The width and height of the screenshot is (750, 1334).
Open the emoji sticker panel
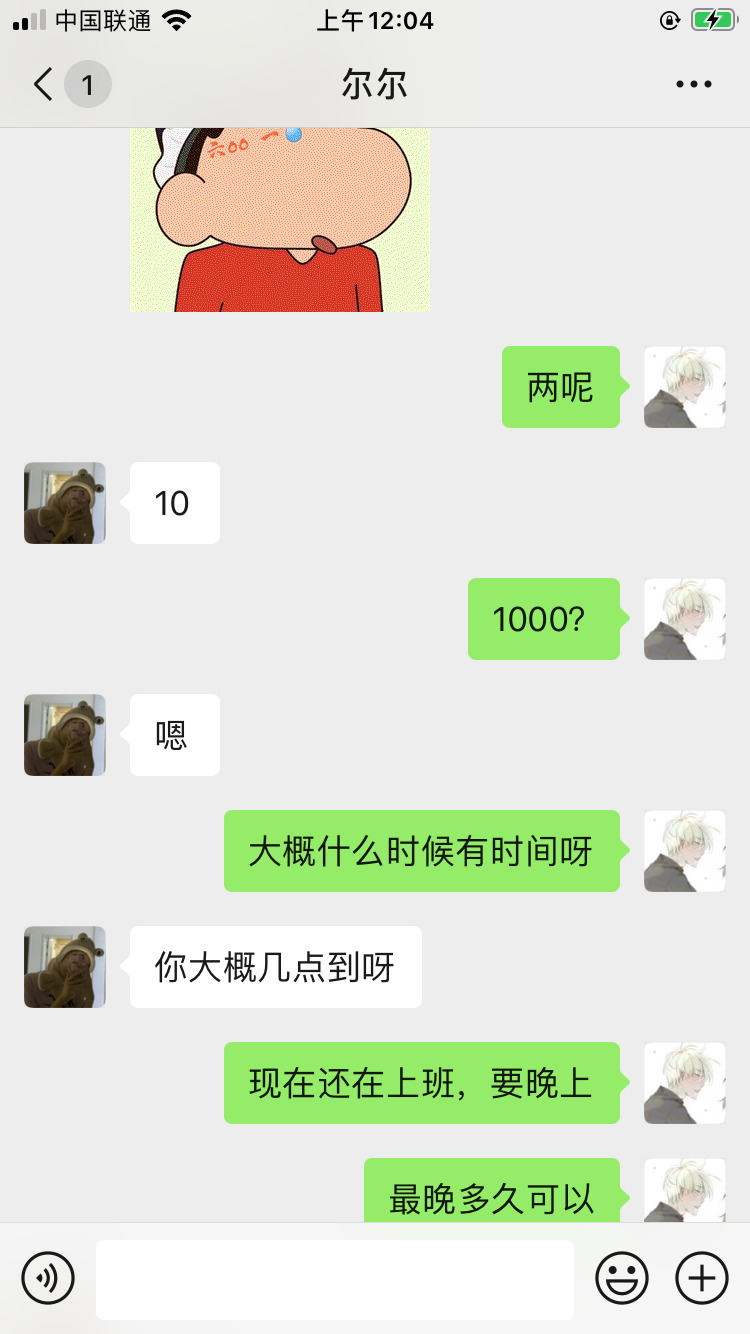tap(622, 1278)
